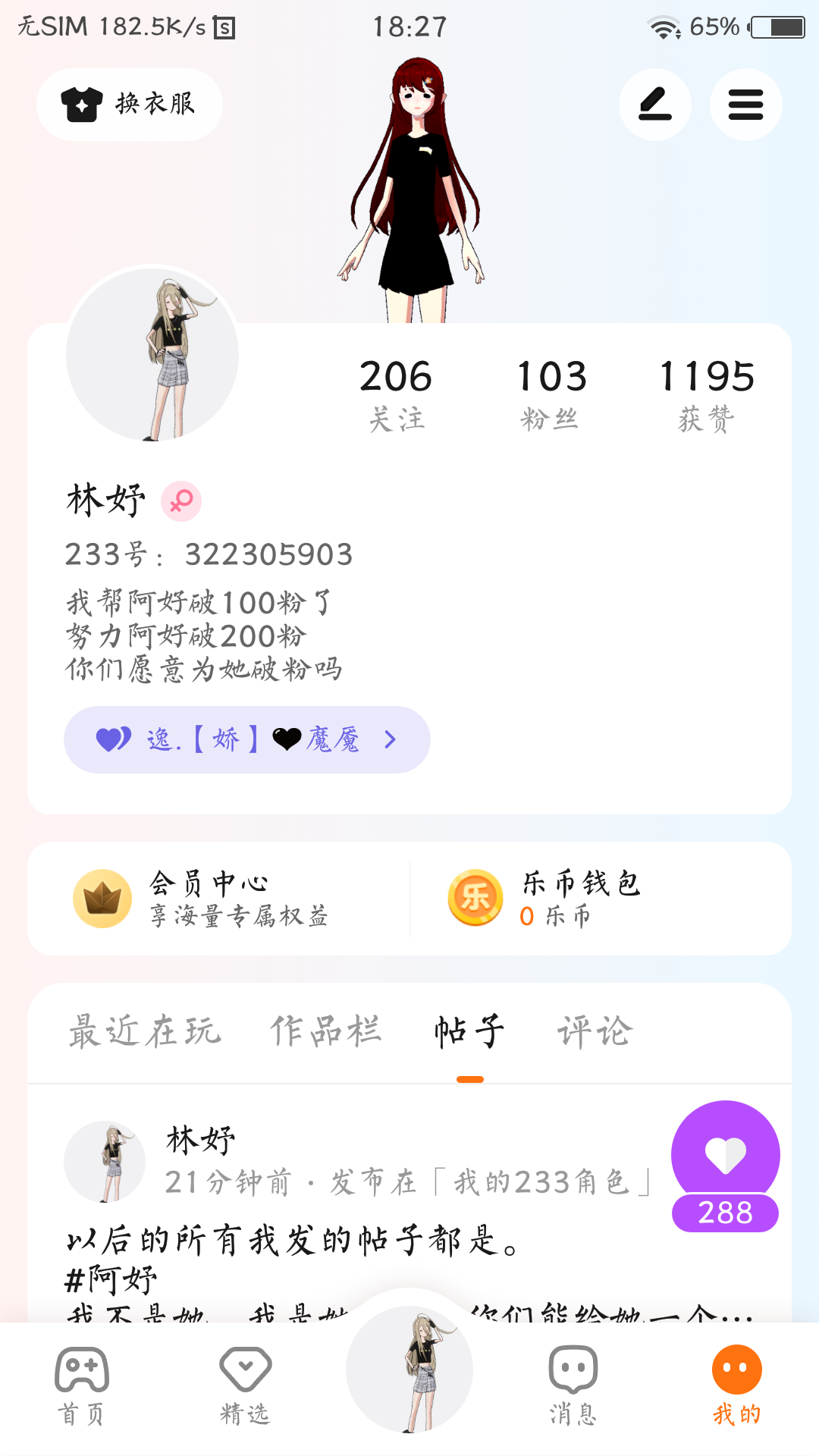The image size is (819, 1456).
Task: Switch to the 最近在玩 tab
Action: [x=145, y=1032]
